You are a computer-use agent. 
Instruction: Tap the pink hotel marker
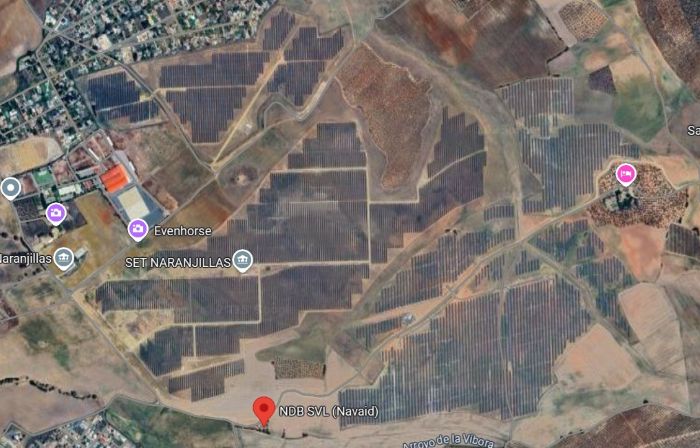[626, 174]
